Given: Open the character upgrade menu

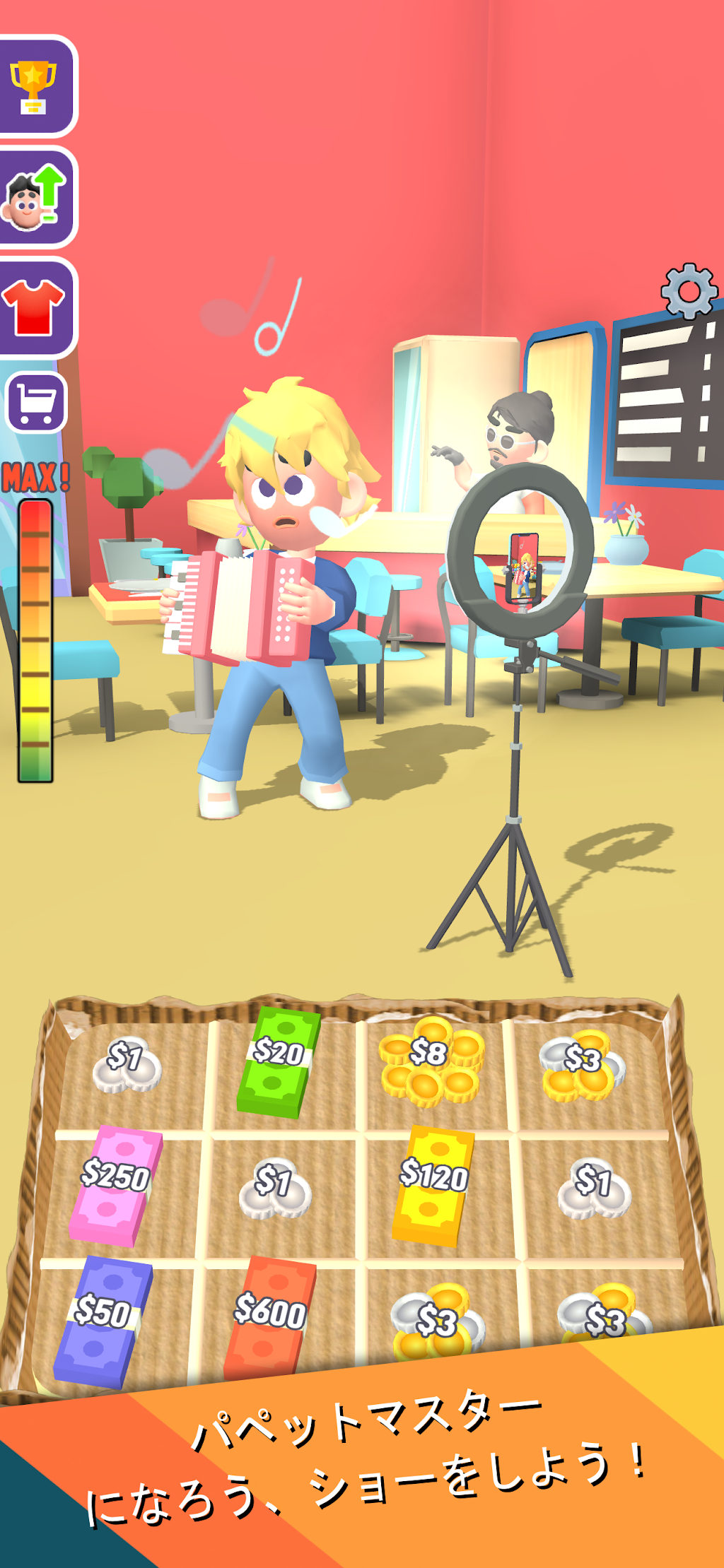Looking at the screenshot, I should pyautogui.click(x=35, y=197).
